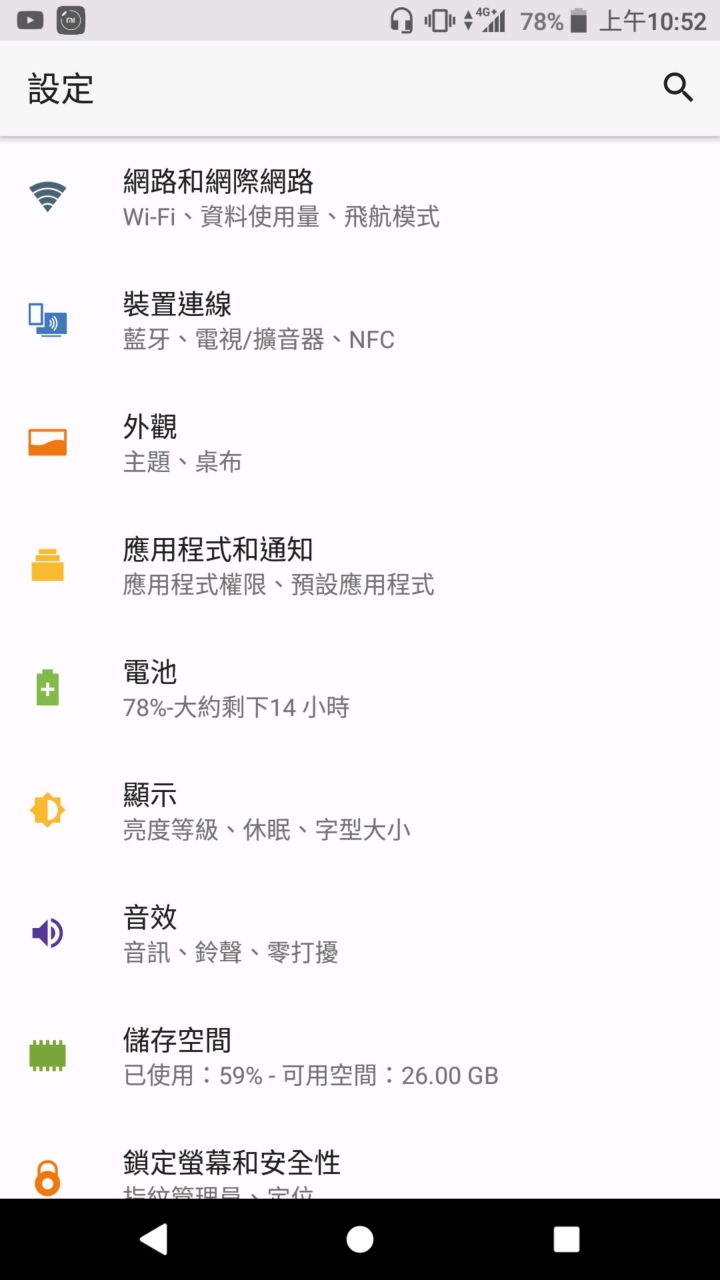This screenshot has width=720, height=1280.
Task: Go to the home screen
Action: [360, 1240]
